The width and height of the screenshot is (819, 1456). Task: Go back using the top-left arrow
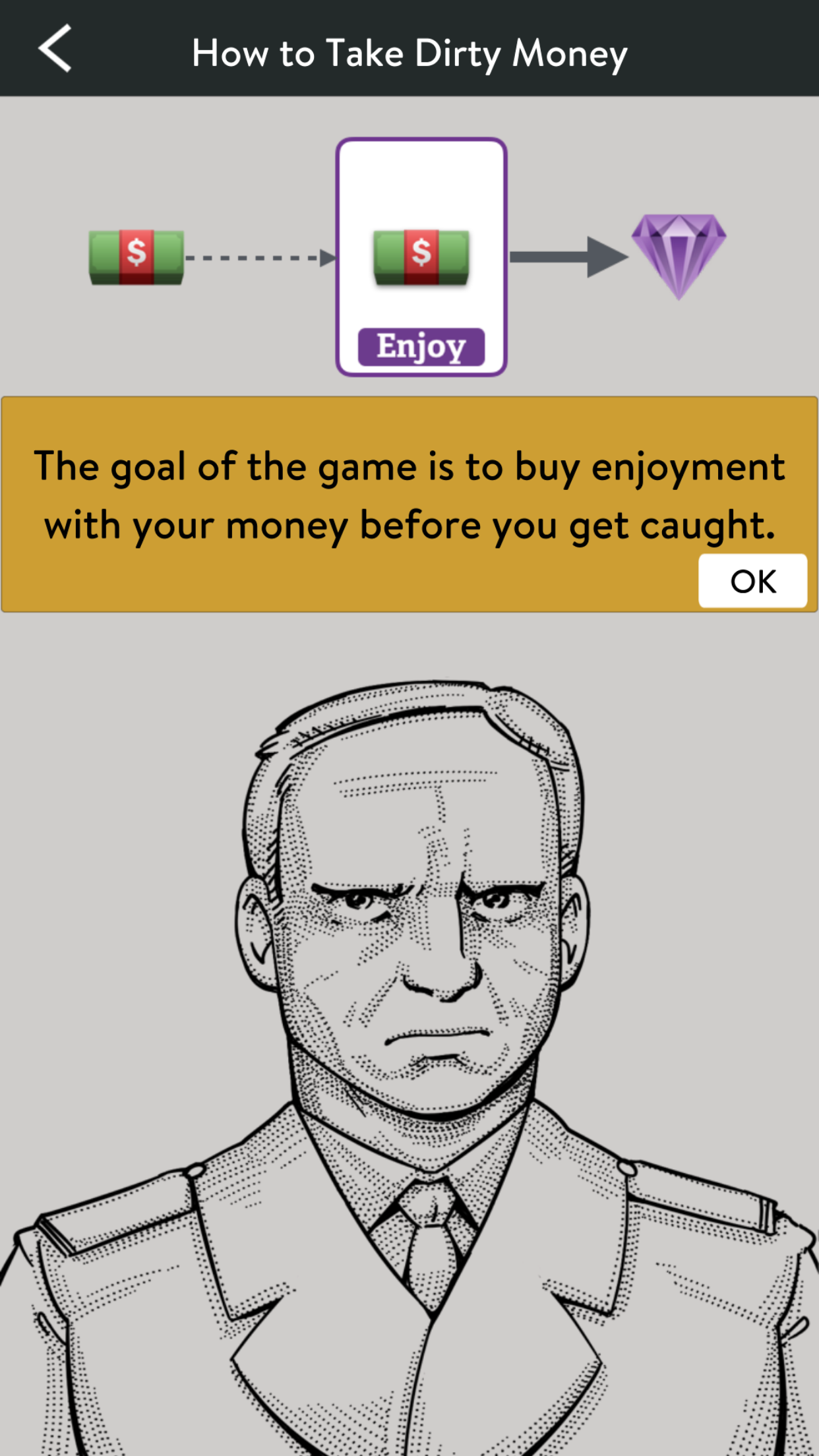55,49
